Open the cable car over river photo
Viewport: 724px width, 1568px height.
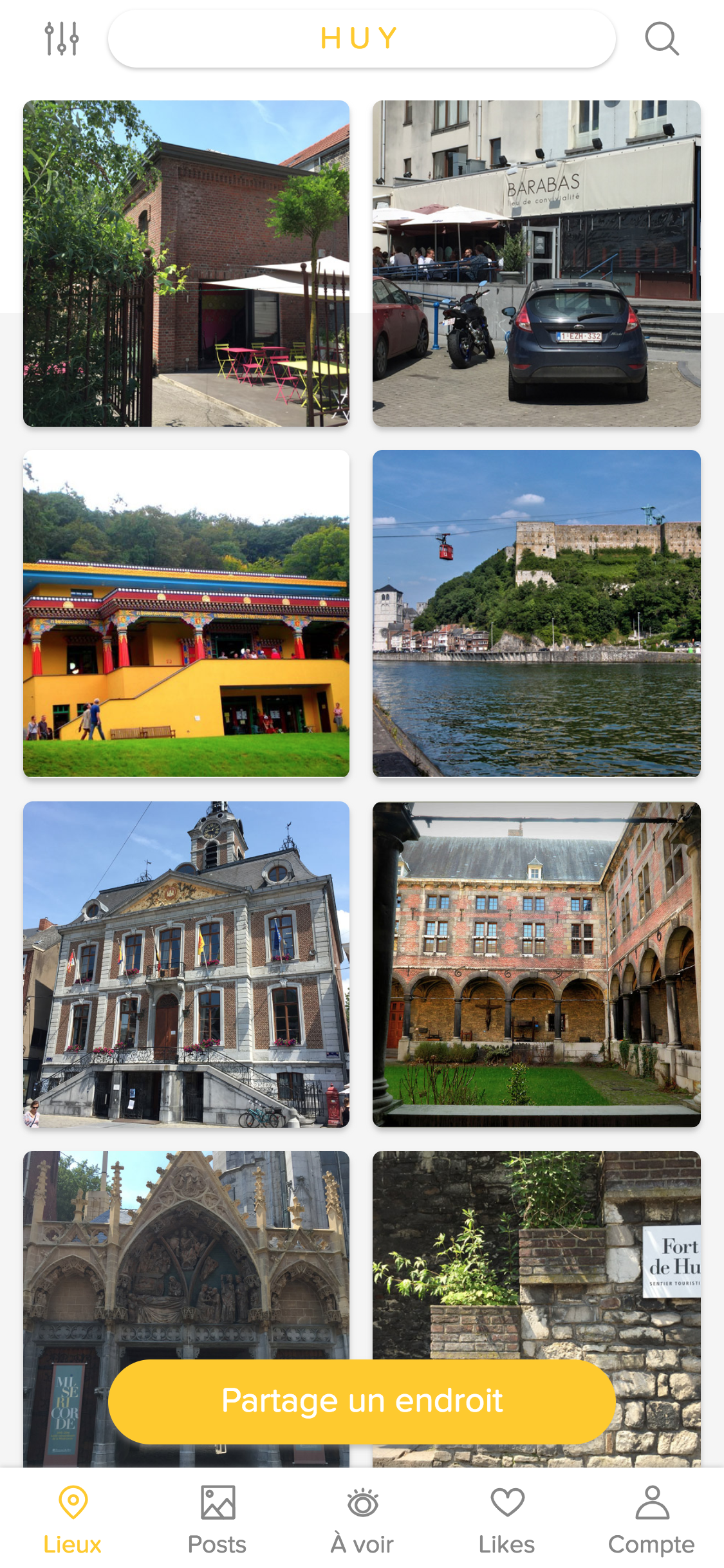tap(536, 613)
